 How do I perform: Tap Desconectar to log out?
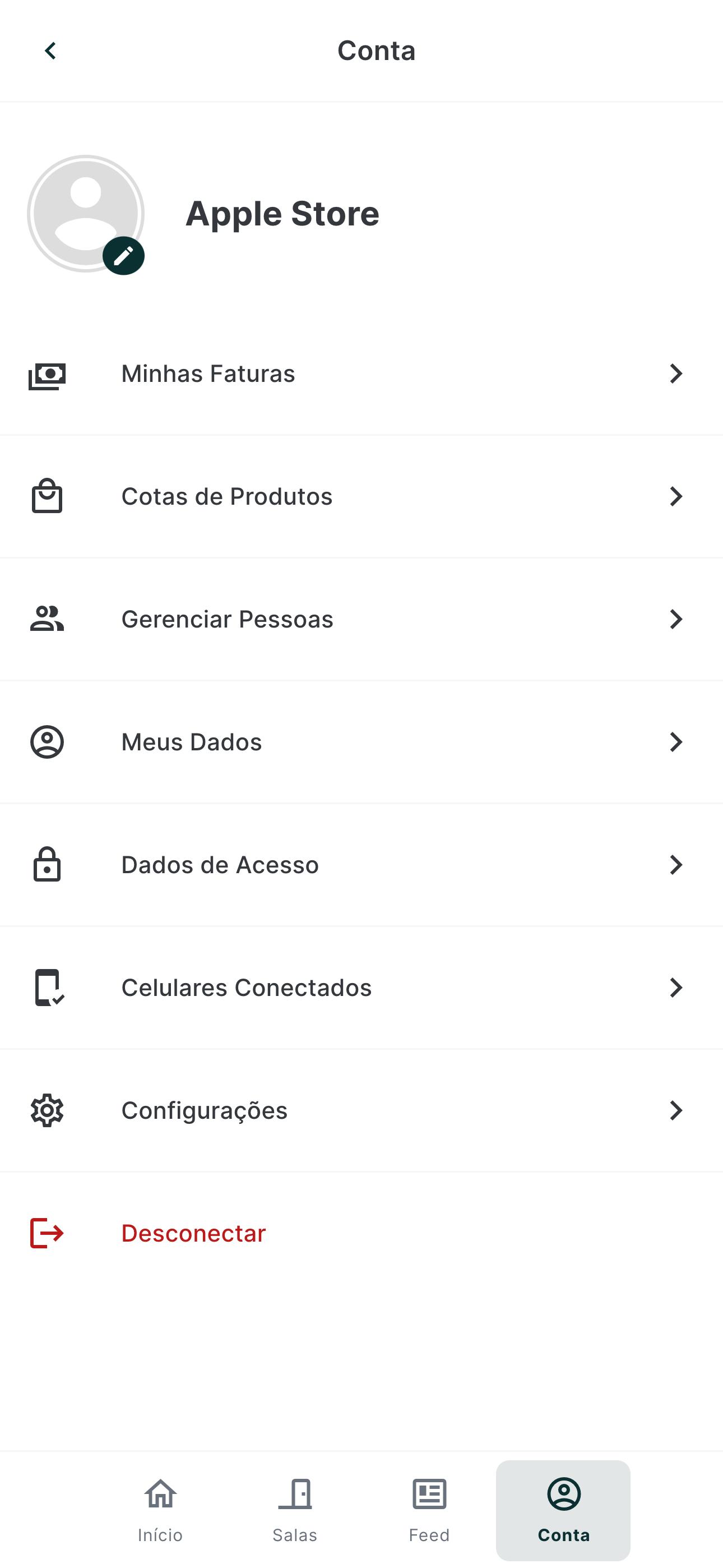click(361, 1233)
